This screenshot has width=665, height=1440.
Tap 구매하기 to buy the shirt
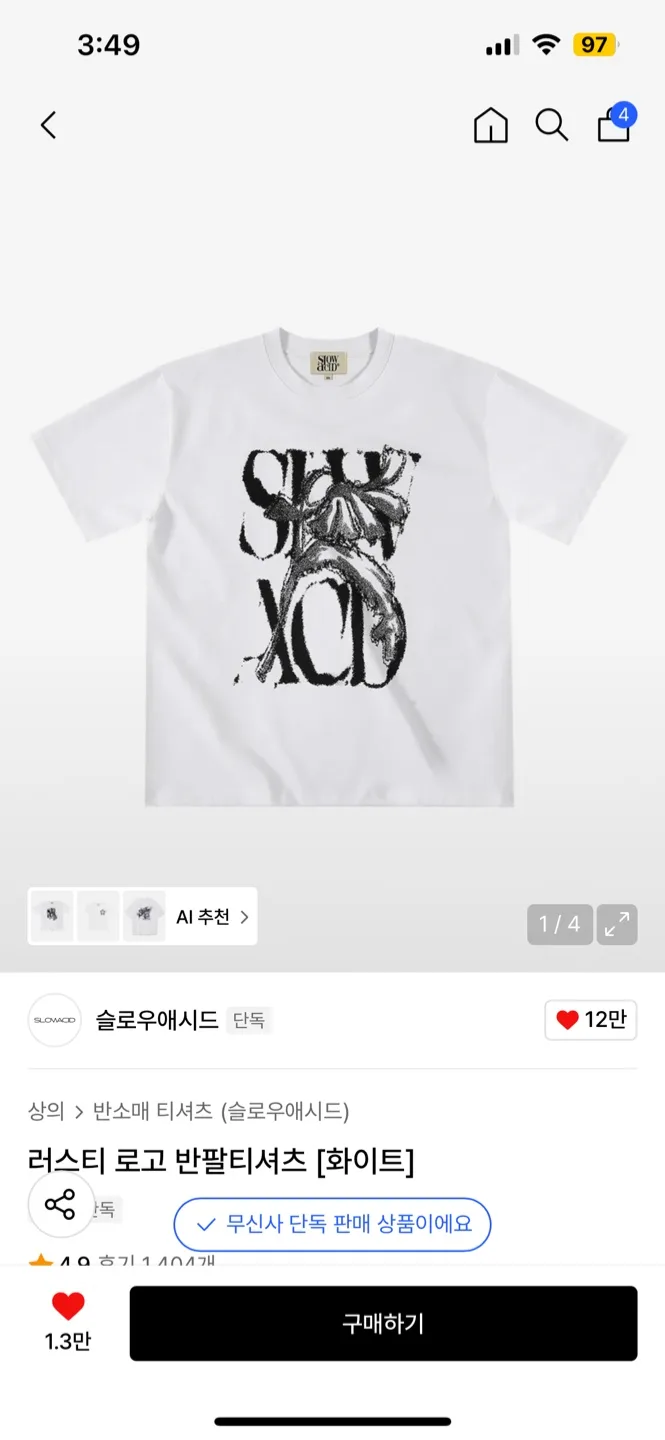(383, 1323)
